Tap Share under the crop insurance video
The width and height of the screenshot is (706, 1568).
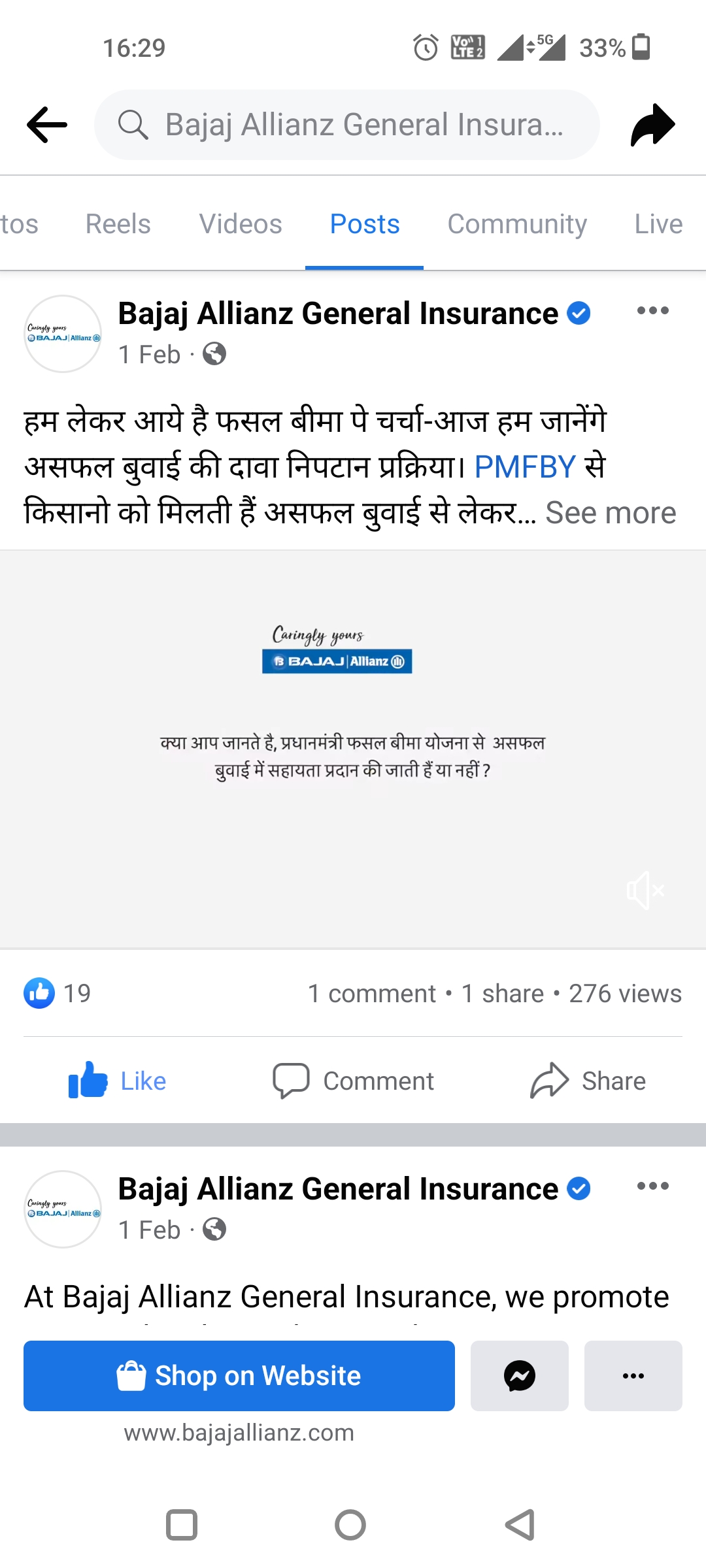coord(588,1081)
